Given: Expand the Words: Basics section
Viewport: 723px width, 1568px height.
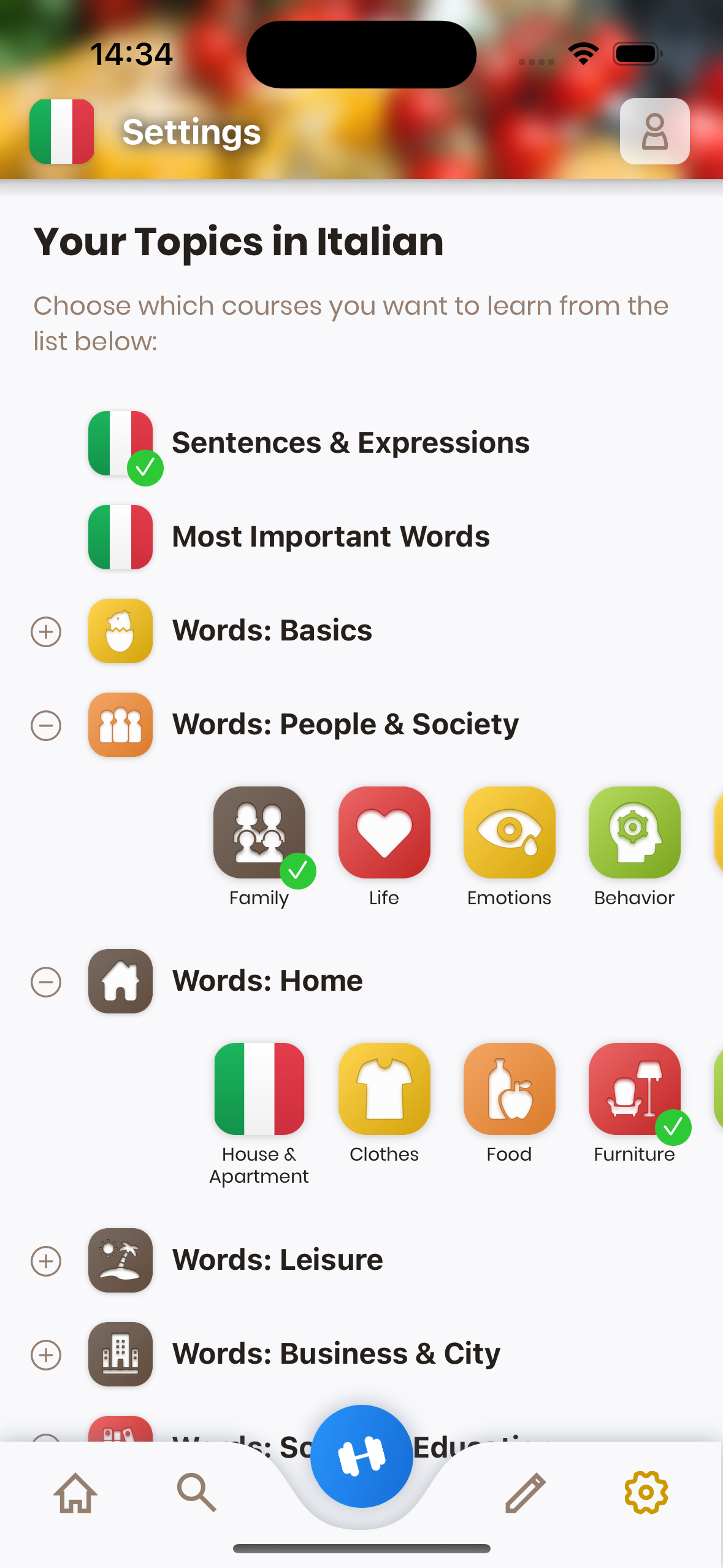Looking at the screenshot, I should click(46, 632).
